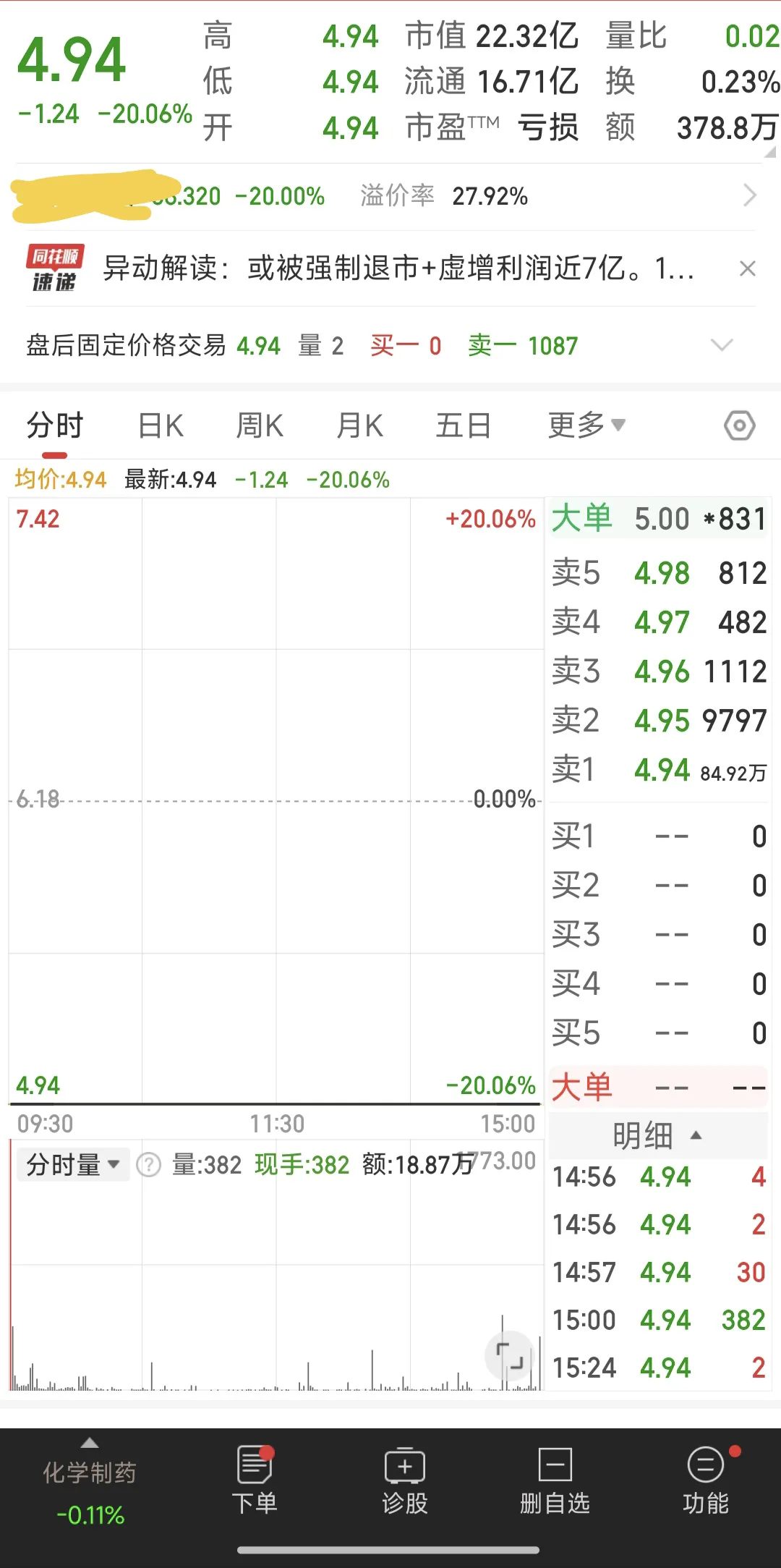The width and height of the screenshot is (781, 1568).
Task: Switch to the 周K tab
Action: point(259,425)
